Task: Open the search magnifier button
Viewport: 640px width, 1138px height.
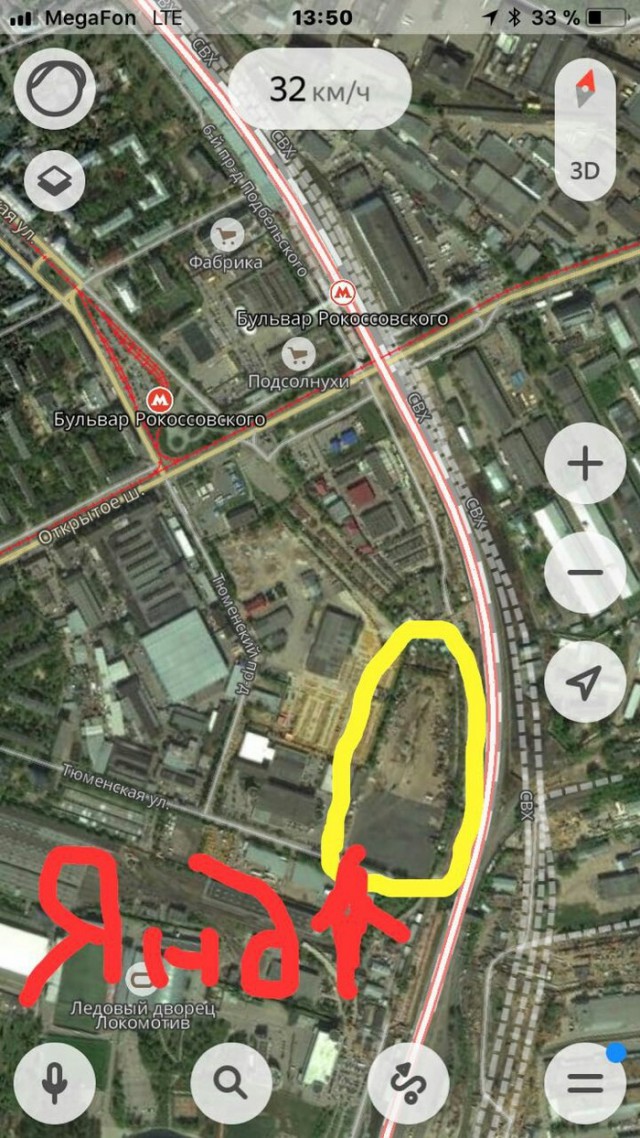Action: pos(231,1084)
